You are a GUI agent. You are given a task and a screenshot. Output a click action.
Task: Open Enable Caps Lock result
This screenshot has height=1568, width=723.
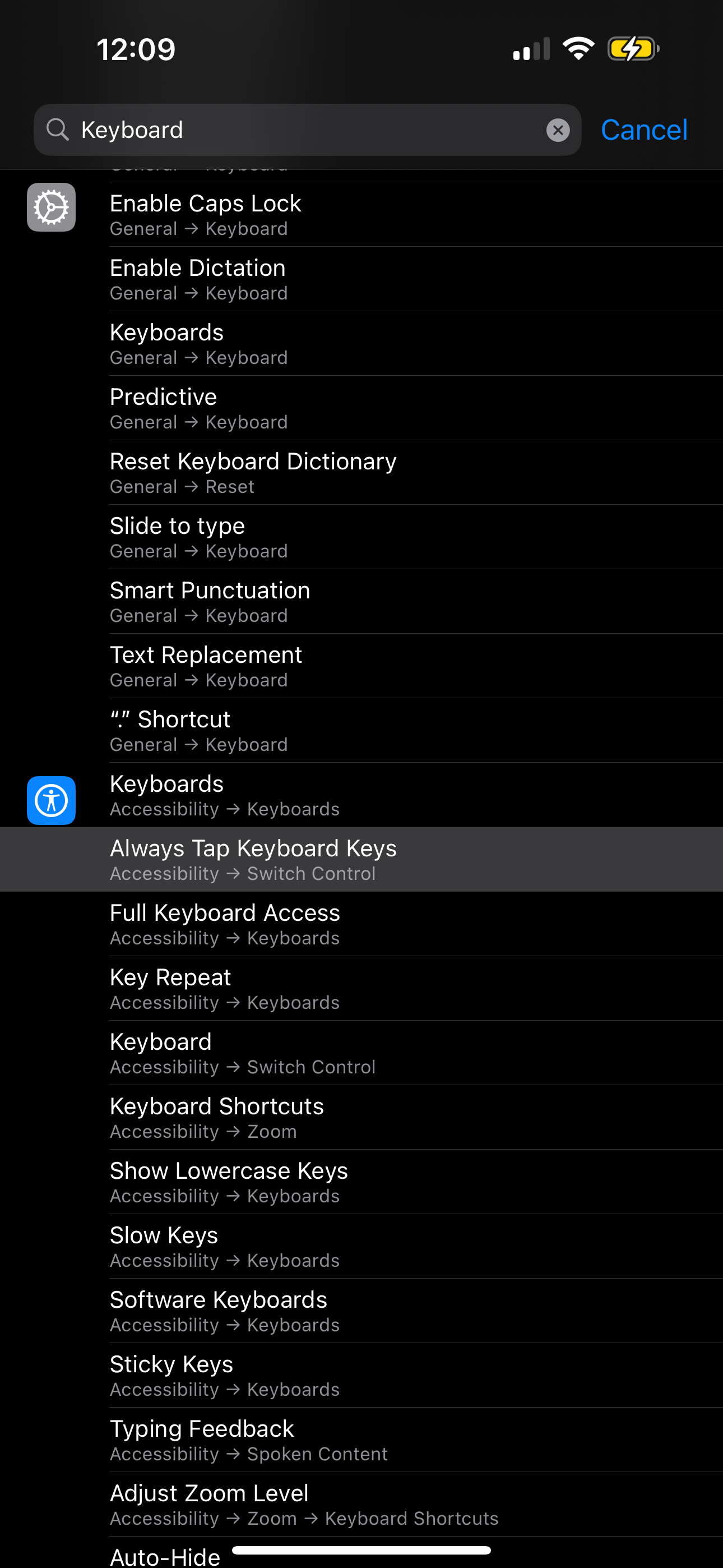361,214
